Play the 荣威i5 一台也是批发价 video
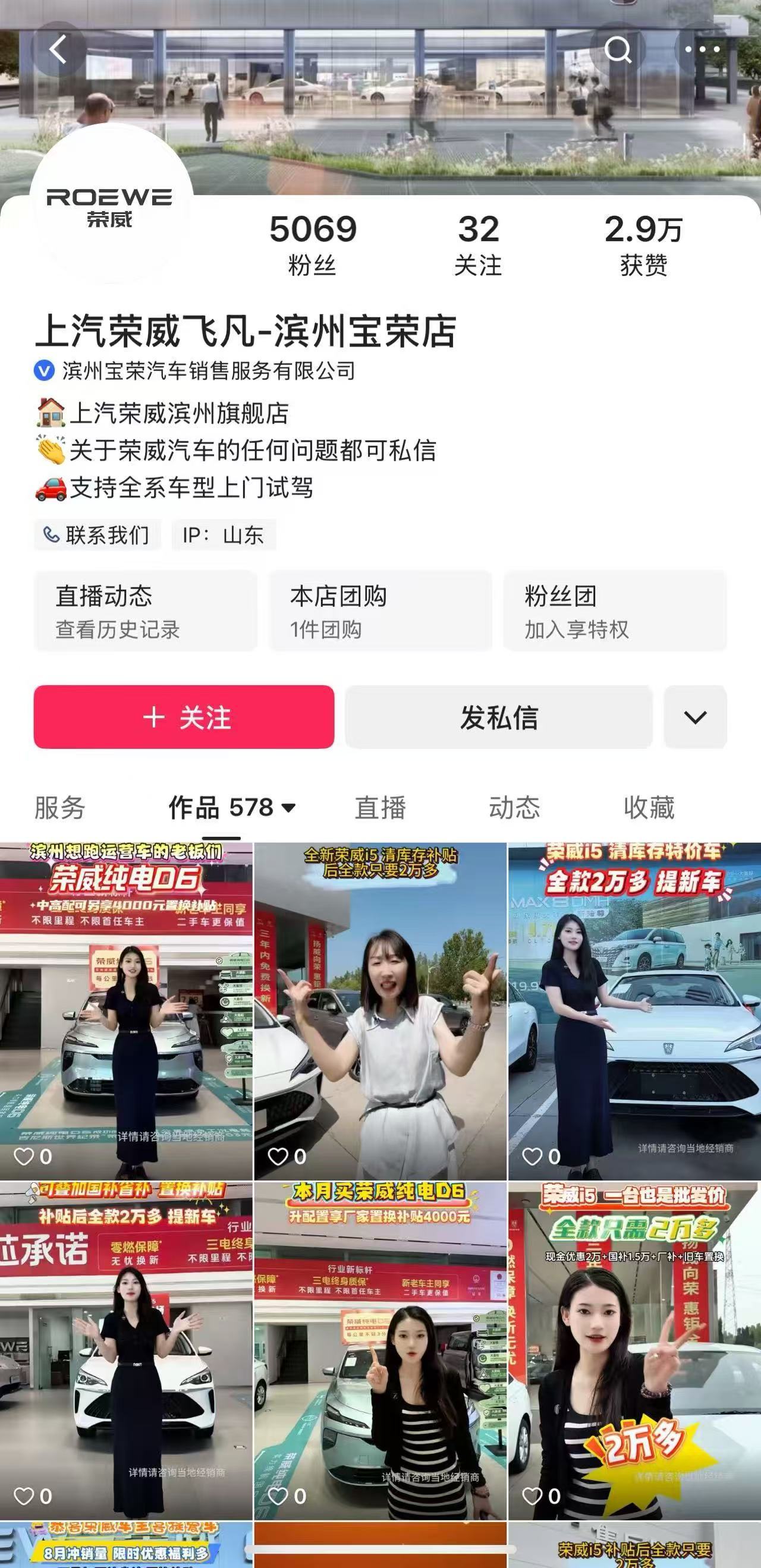The image size is (761, 1568). (x=634, y=1350)
